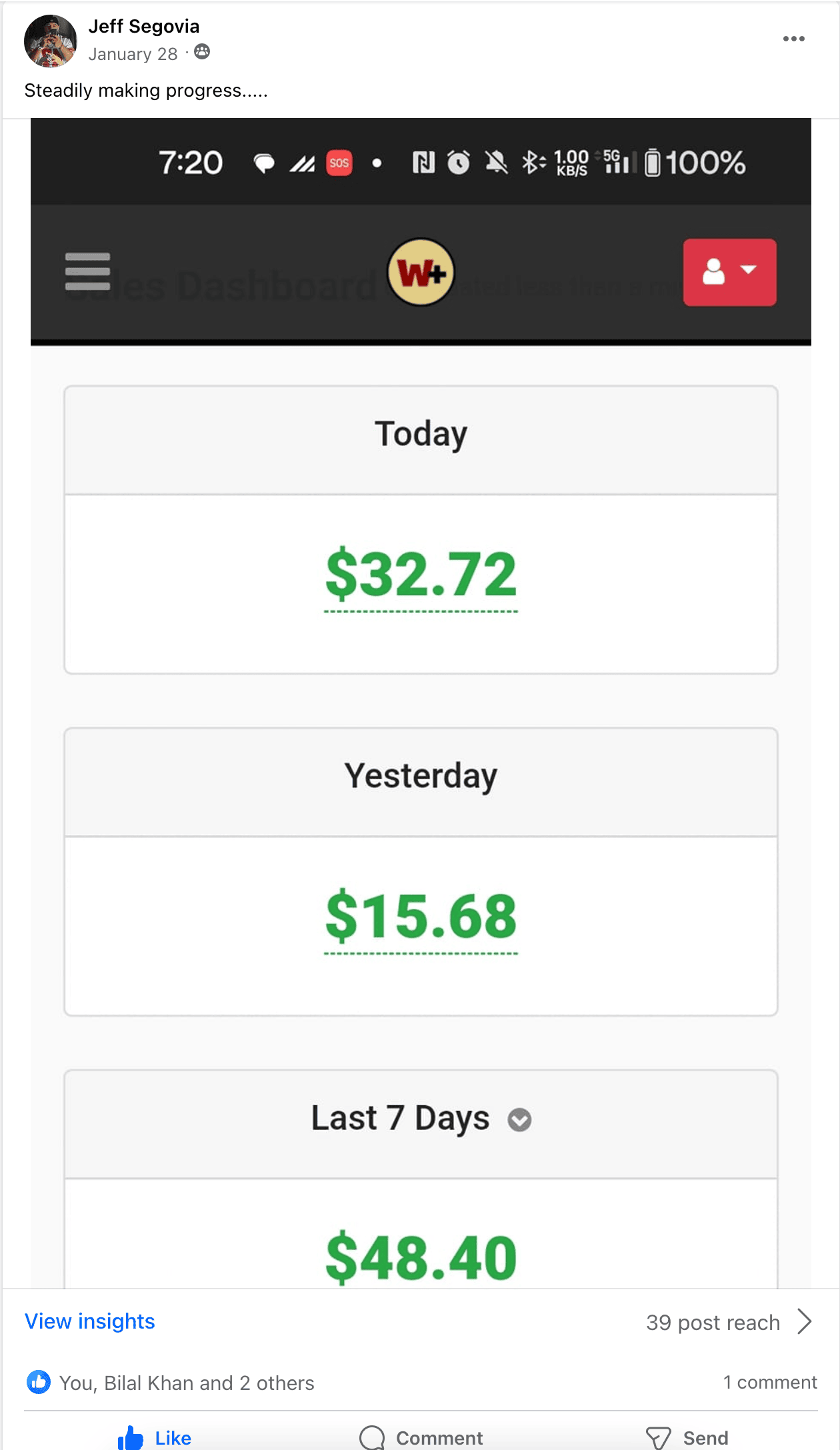This screenshot has width=840, height=1450.
Task: Open the 1 comment link
Action: 770,1382
